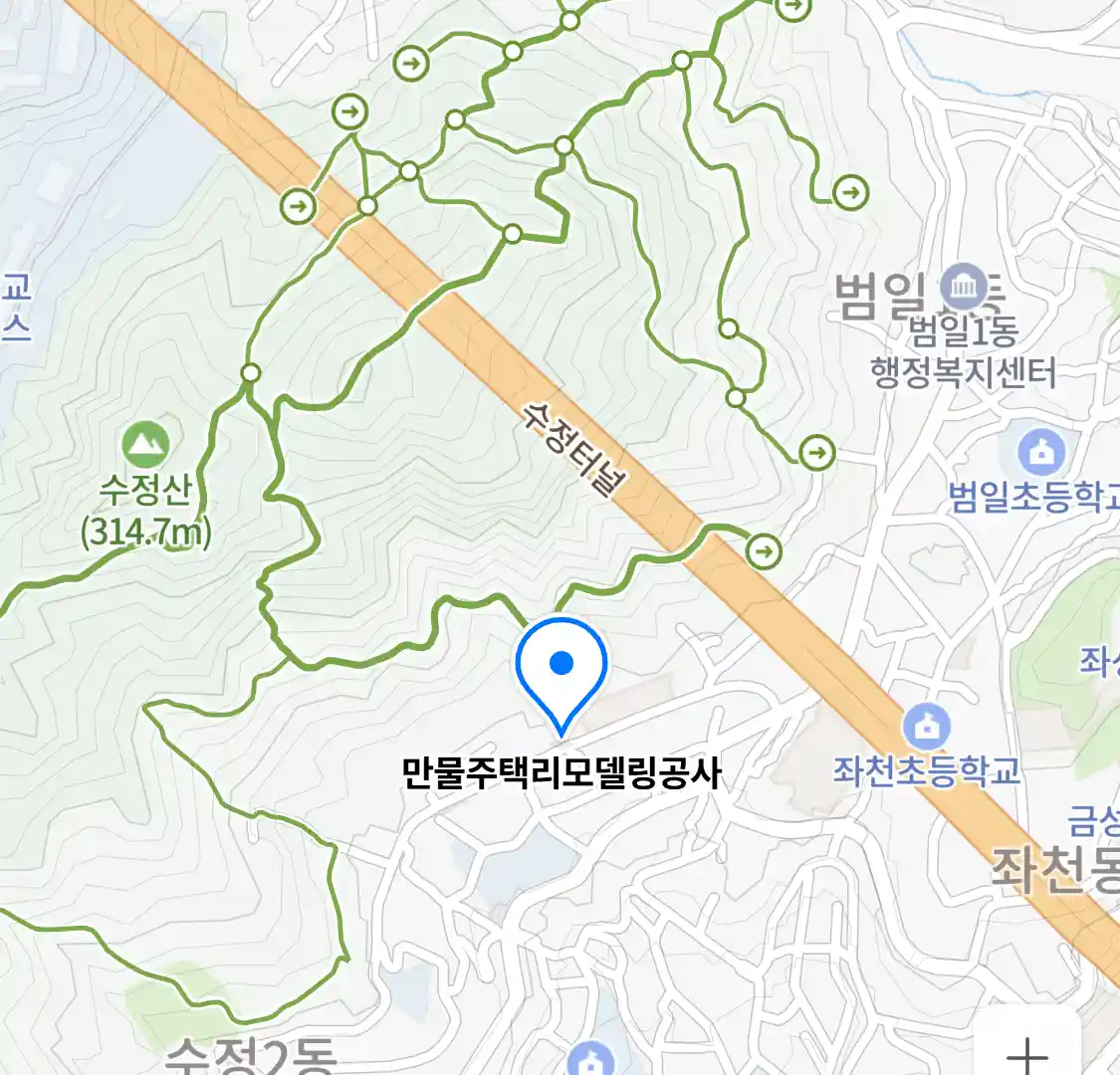This screenshot has height=1075, width=1120.
Task: Tap the blue pin for 만물주택리모델링공사
Action: 561,669
